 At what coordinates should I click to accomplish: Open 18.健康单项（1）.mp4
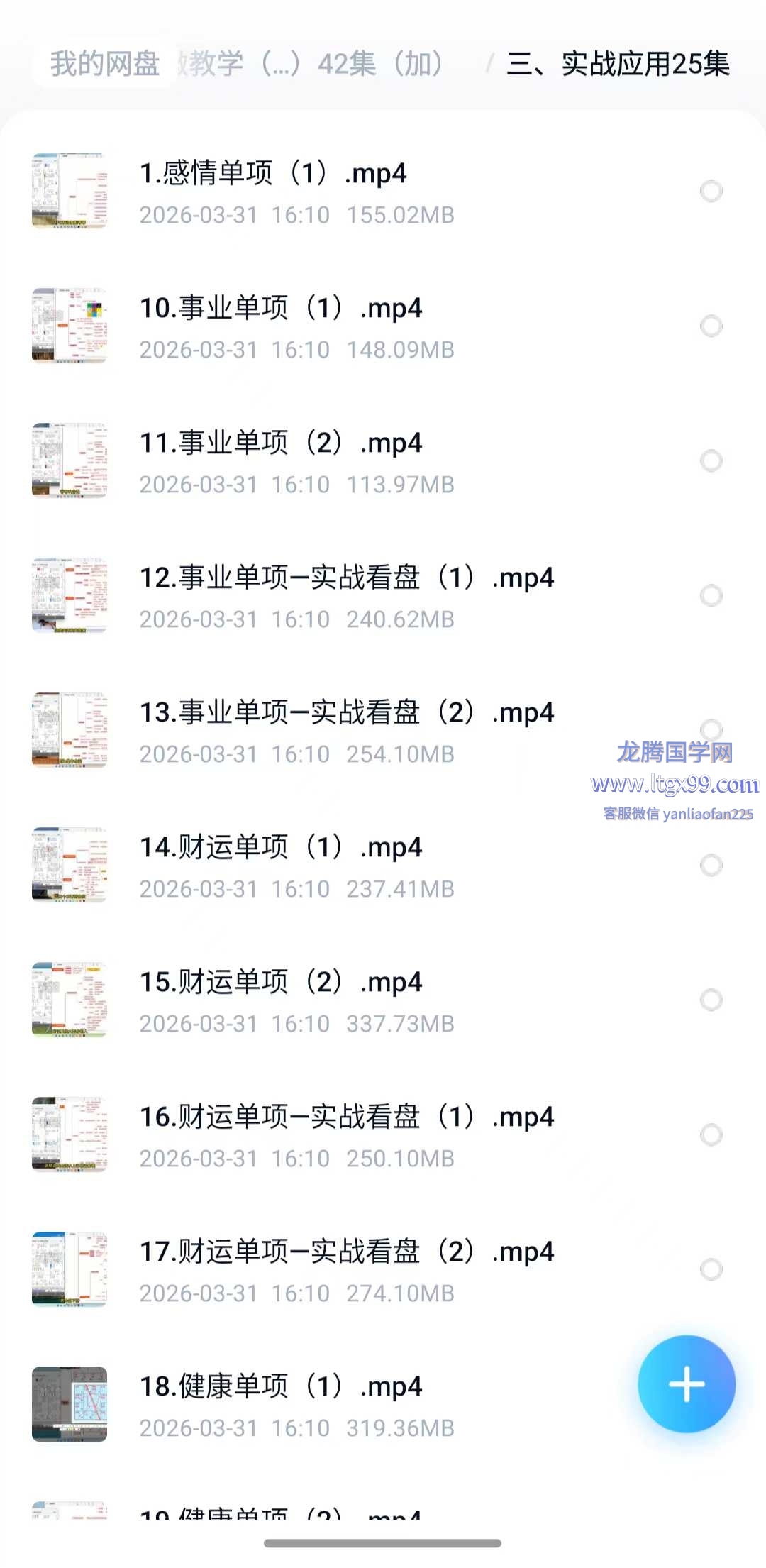coord(281,1387)
